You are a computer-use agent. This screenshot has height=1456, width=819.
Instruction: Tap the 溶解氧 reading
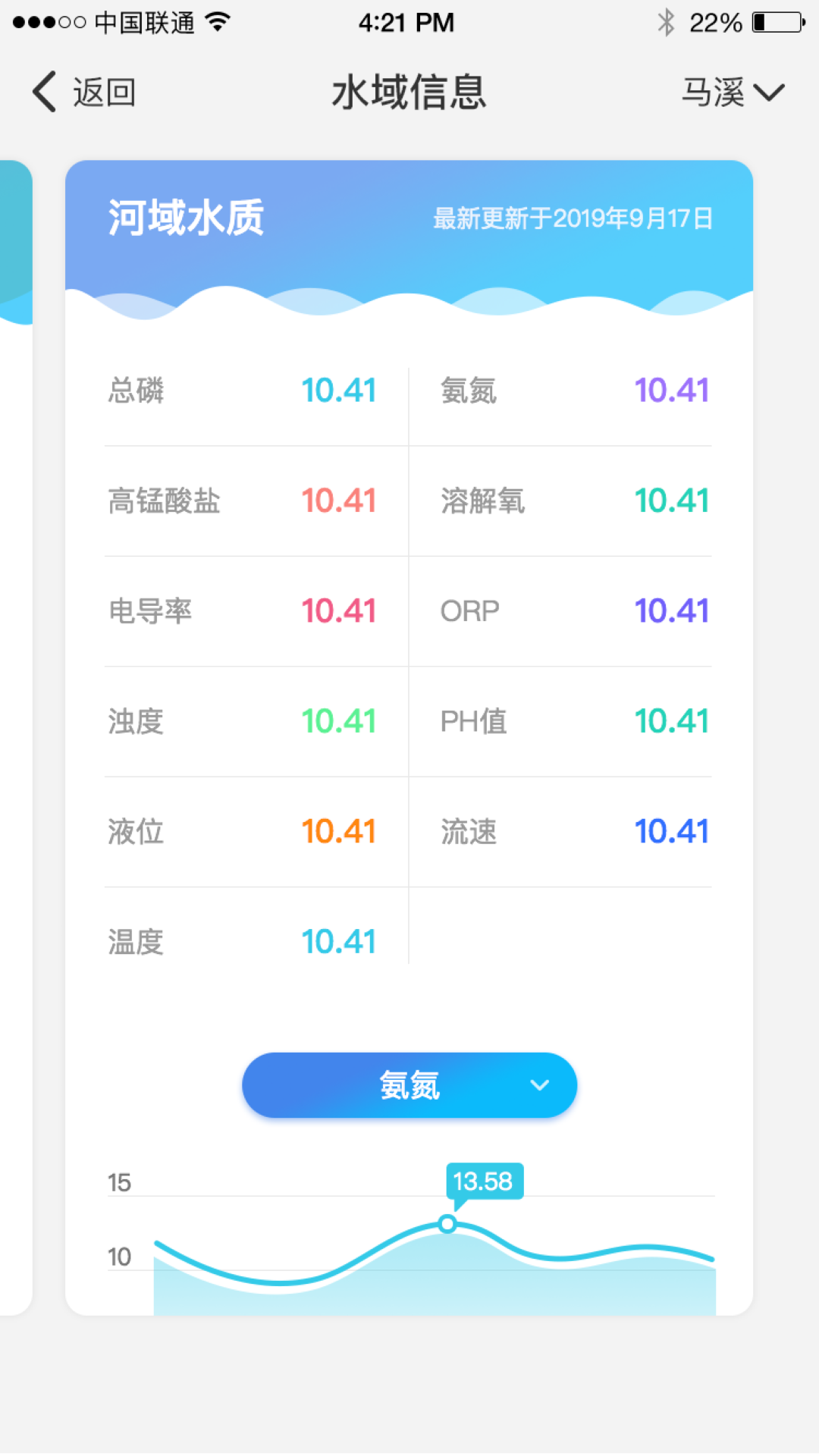tap(670, 500)
